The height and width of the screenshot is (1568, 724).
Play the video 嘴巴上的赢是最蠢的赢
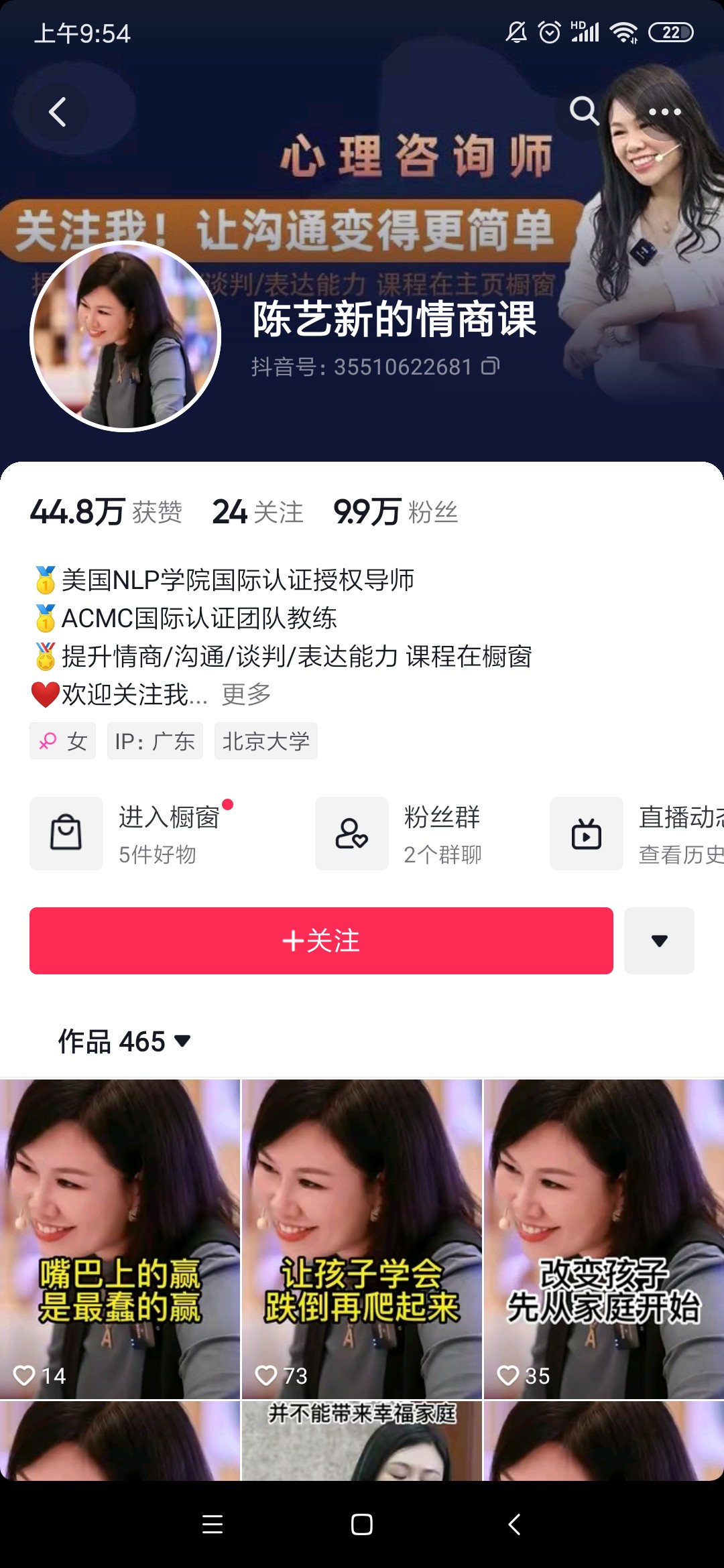(120, 1238)
